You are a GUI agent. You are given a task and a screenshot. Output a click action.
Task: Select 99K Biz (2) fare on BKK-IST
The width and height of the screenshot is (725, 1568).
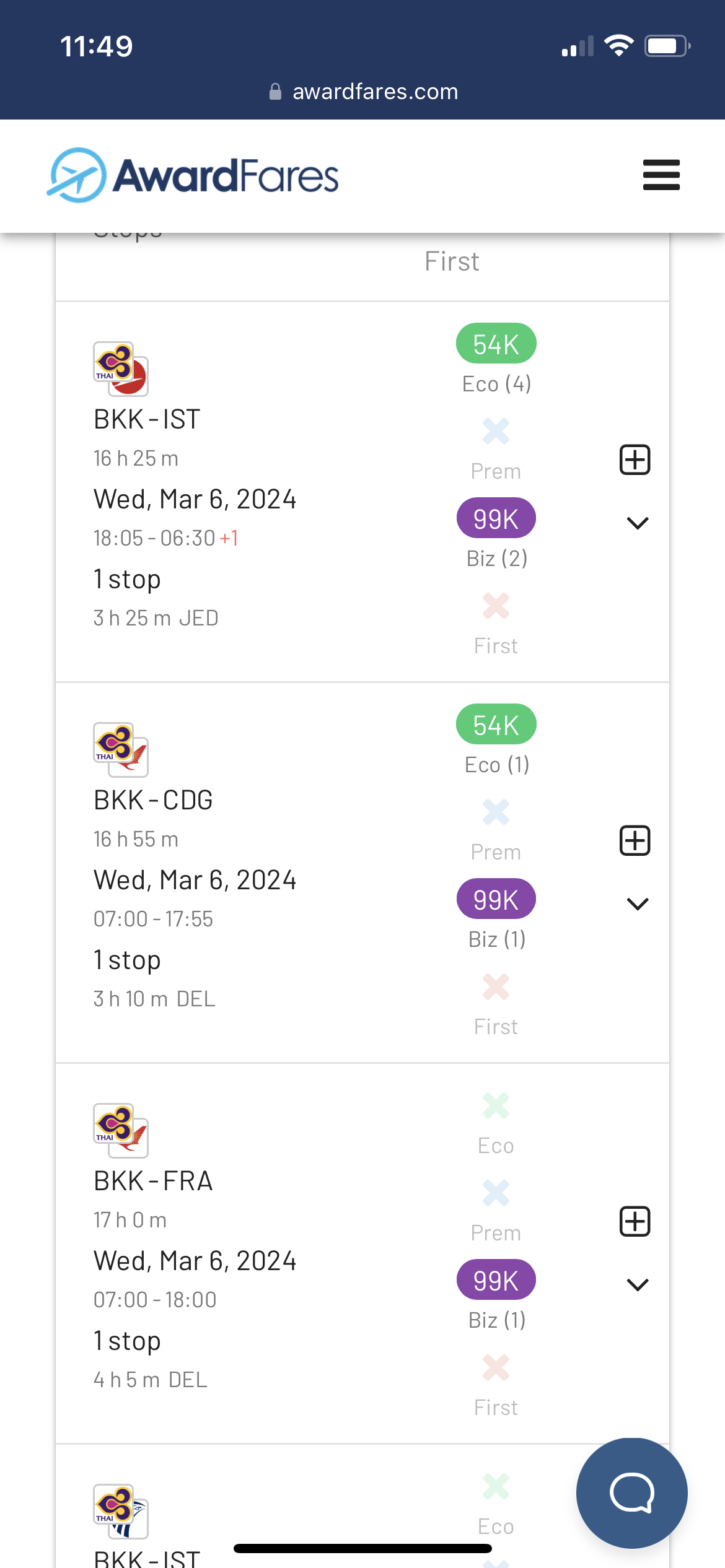click(x=496, y=518)
